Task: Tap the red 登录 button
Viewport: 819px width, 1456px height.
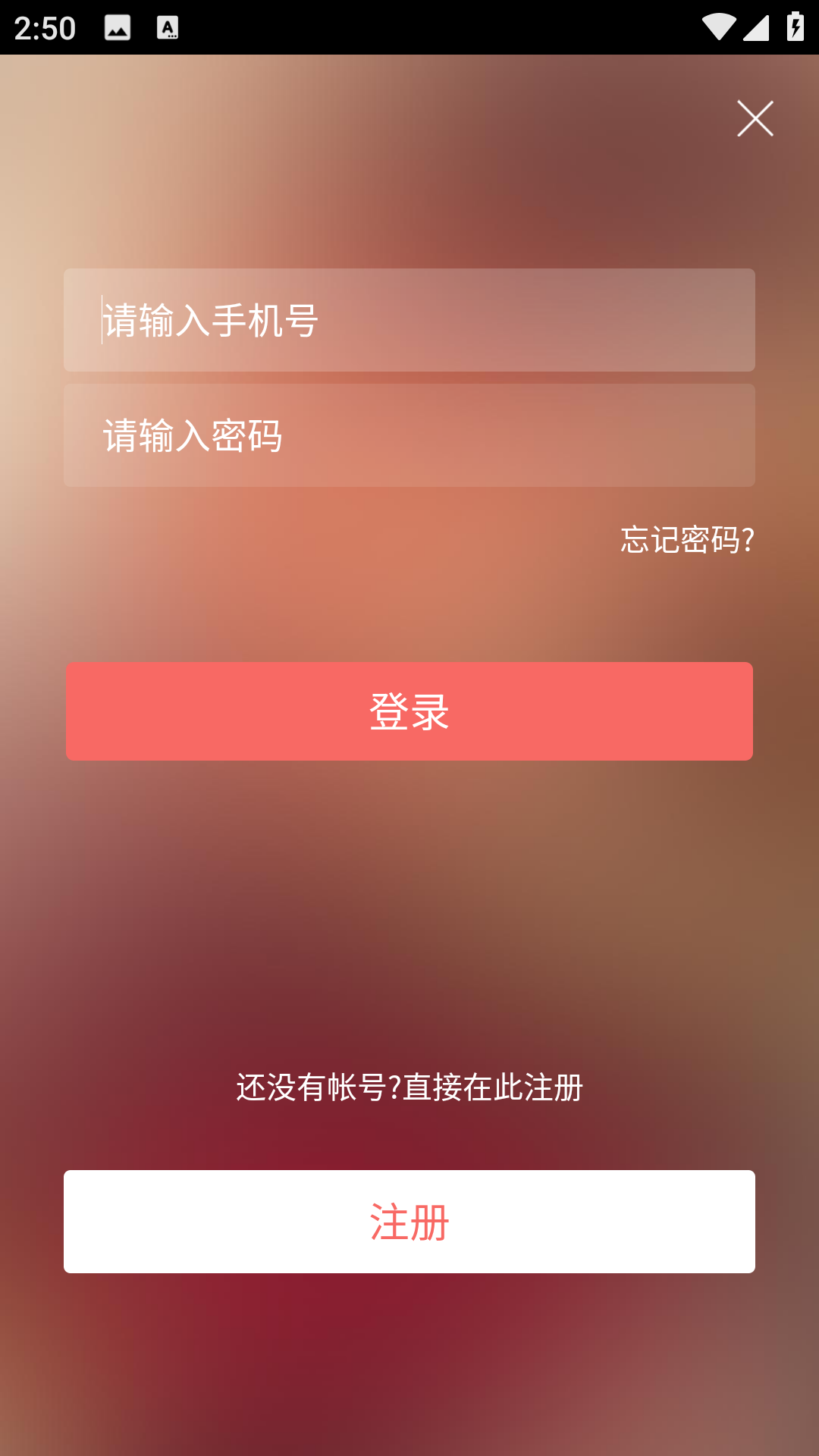Action: [409, 711]
